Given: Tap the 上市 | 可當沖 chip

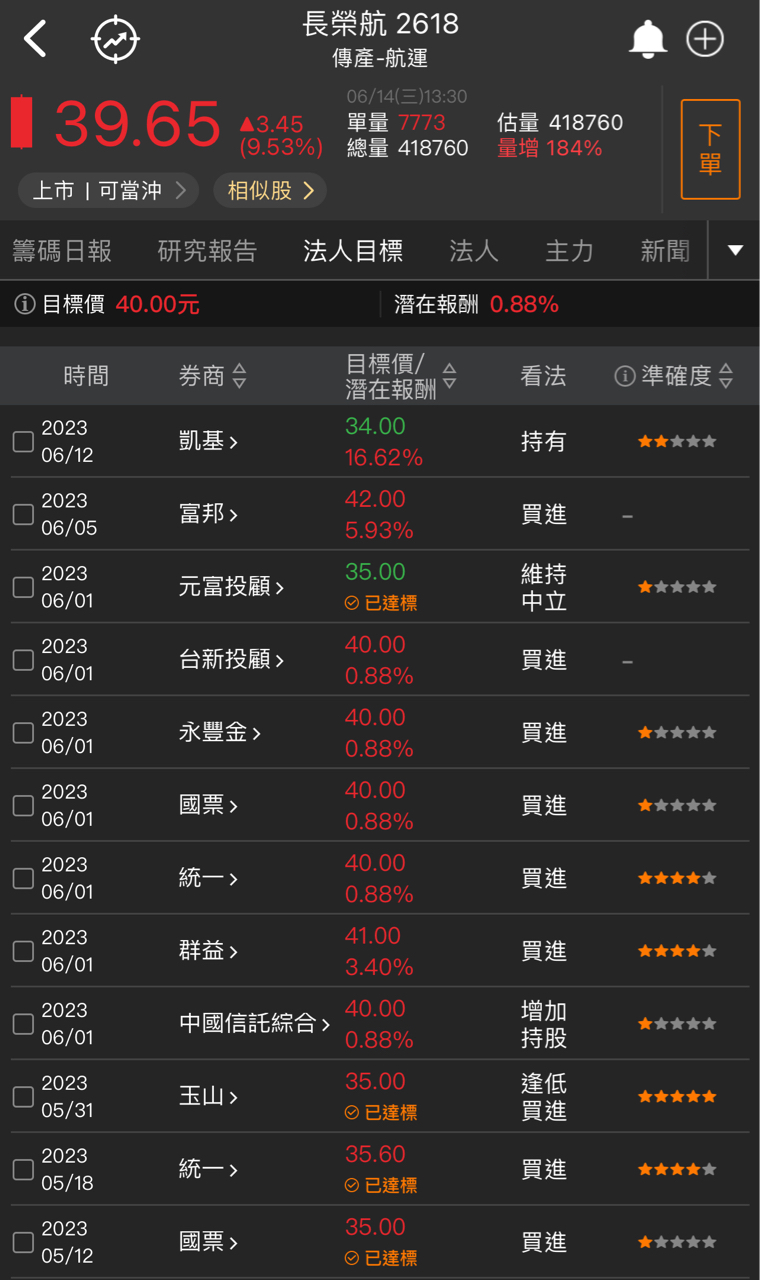Looking at the screenshot, I should point(108,191).
